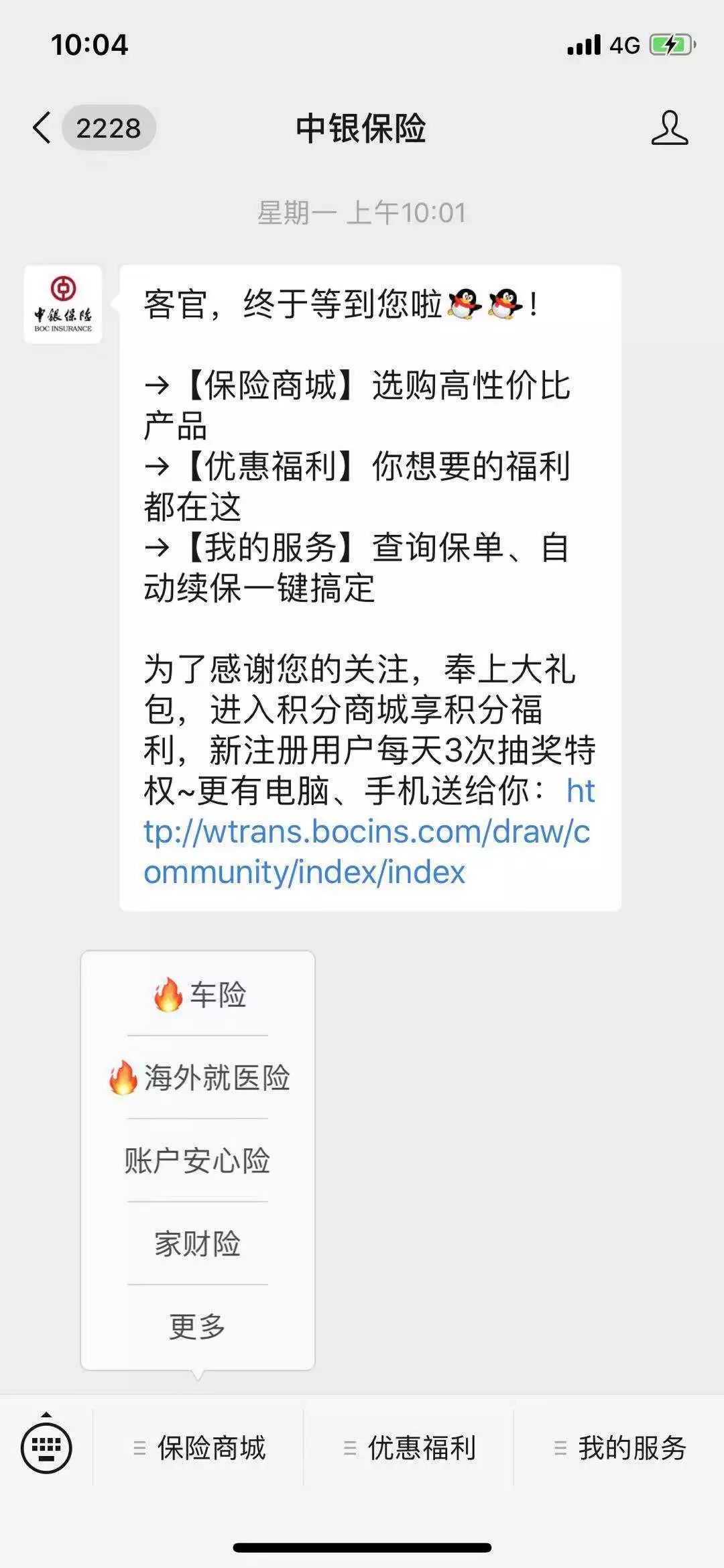724x1568 pixels.
Task: Open the 优惠福利 menu
Action: click(409, 1448)
